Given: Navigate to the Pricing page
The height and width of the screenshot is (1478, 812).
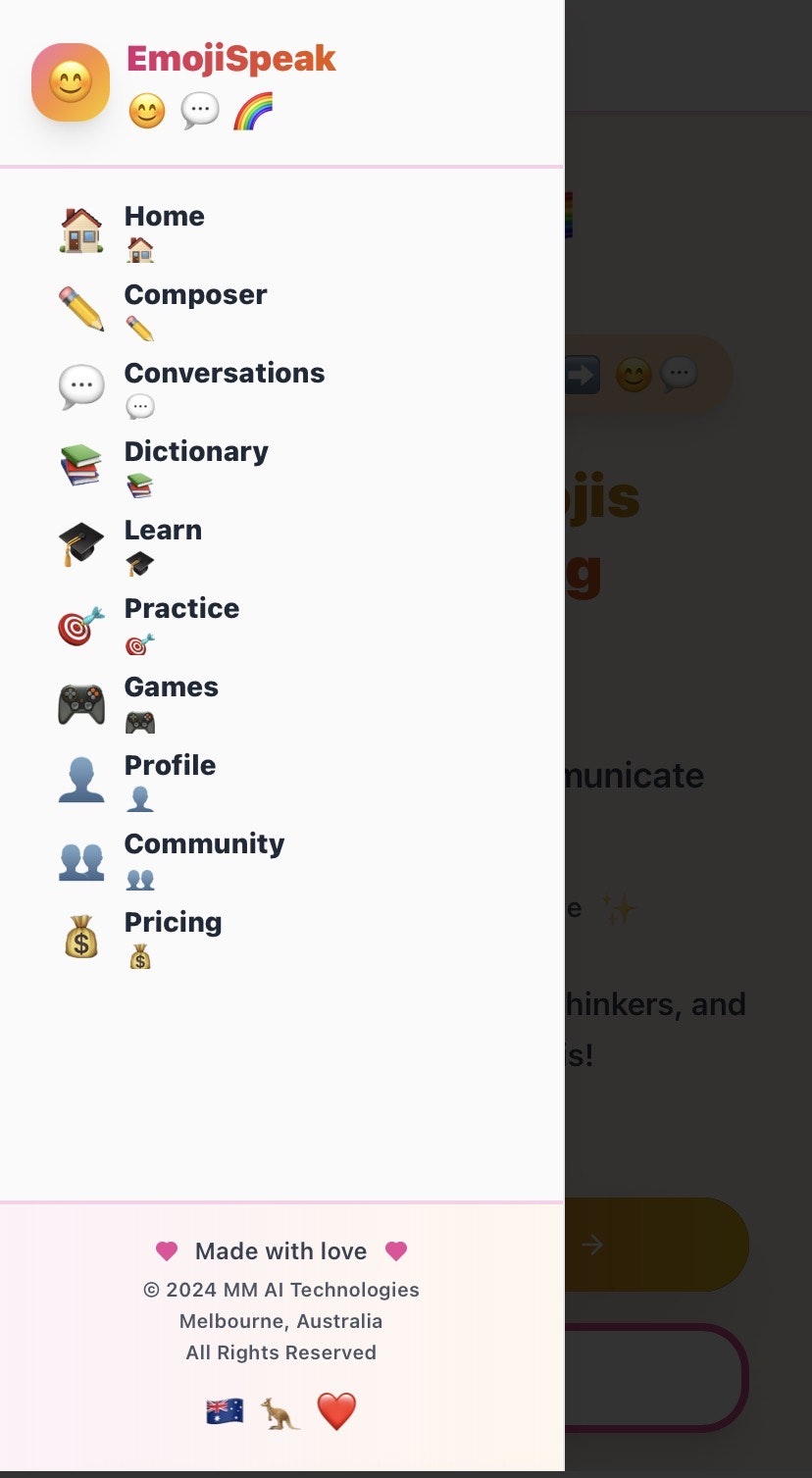Looking at the screenshot, I should [173, 922].
